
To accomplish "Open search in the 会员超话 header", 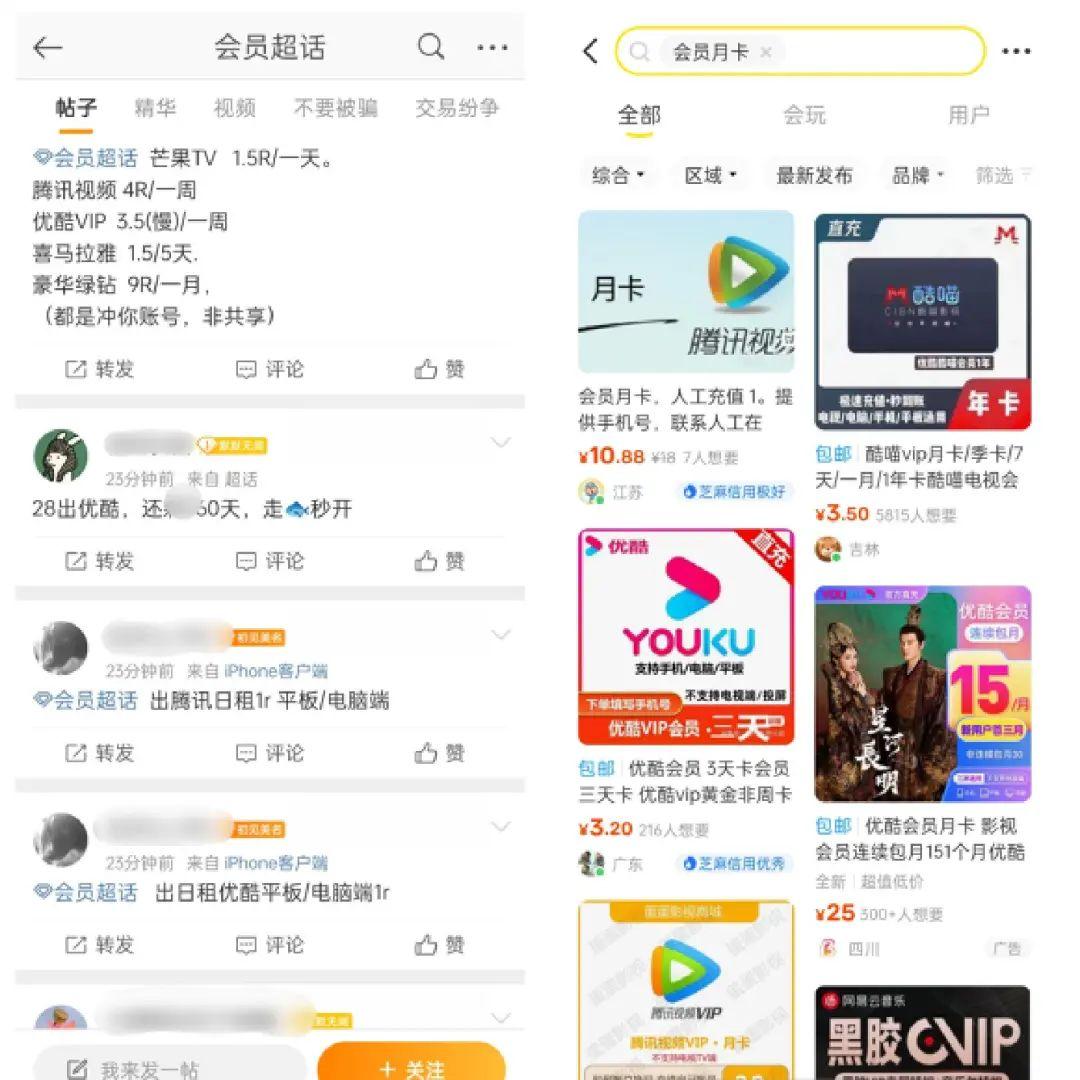I will pos(431,47).
